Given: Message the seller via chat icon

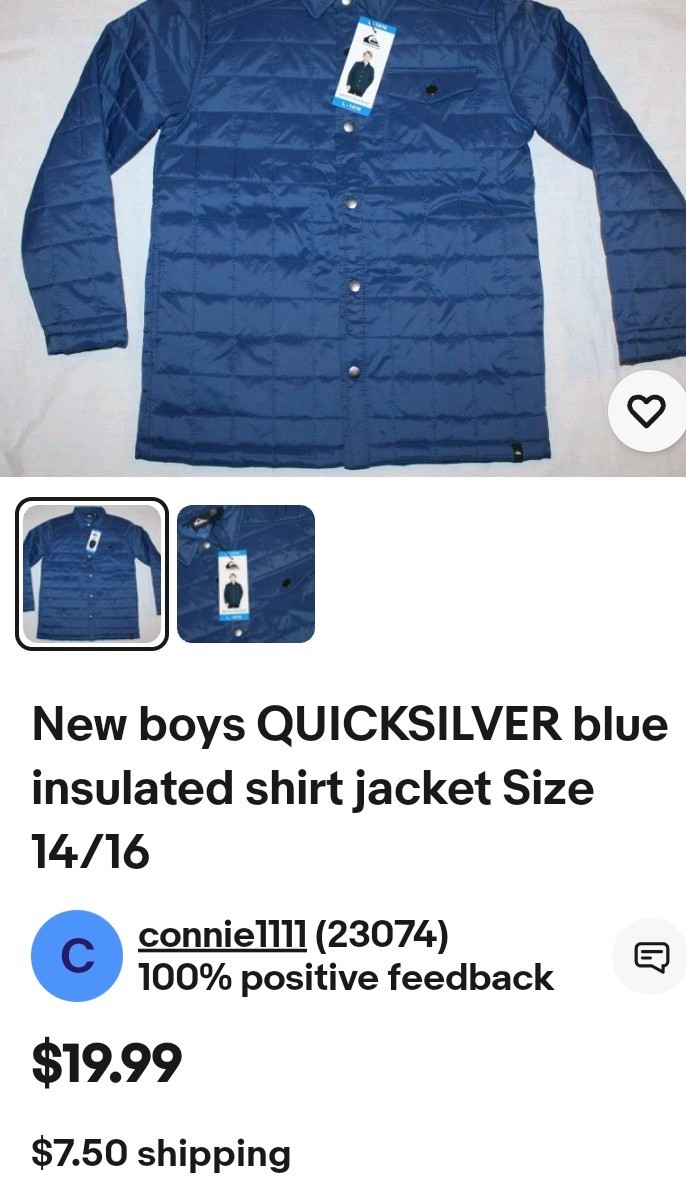Looking at the screenshot, I should pyautogui.click(x=651, y=957).
